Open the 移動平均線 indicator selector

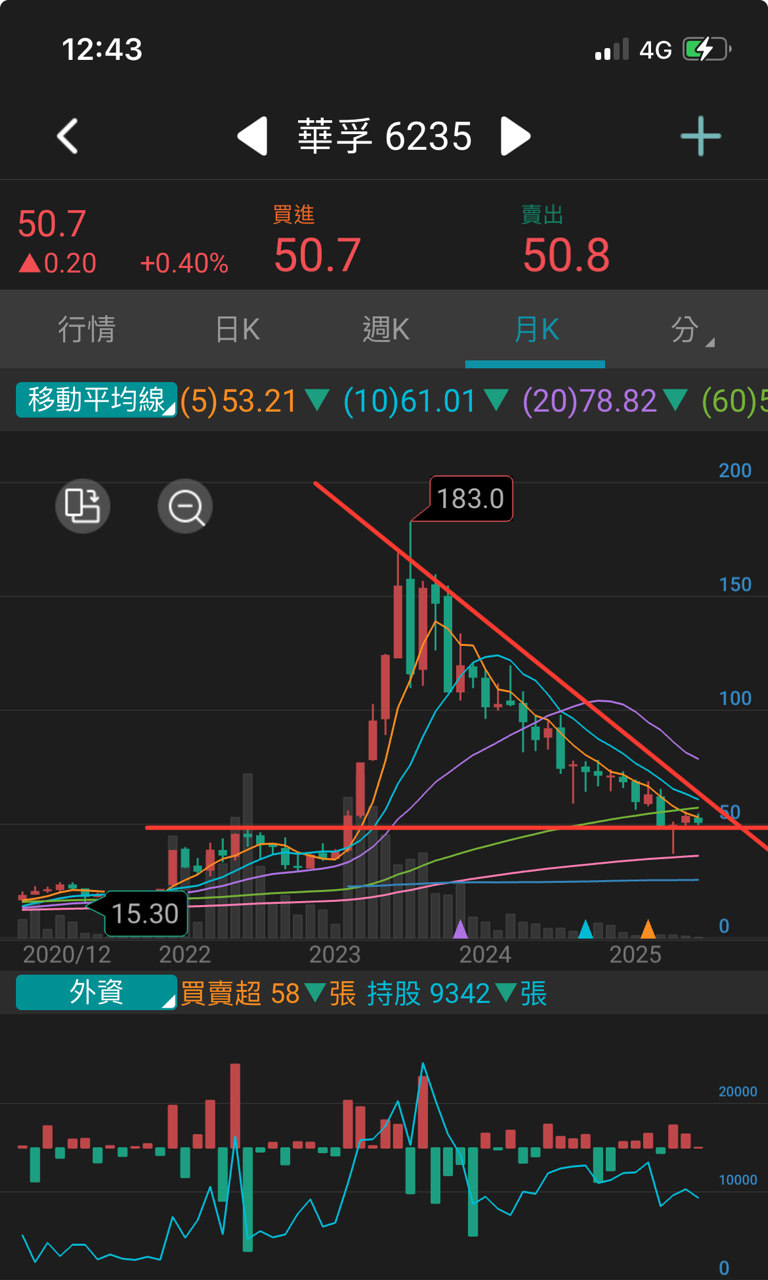(96, 399)
